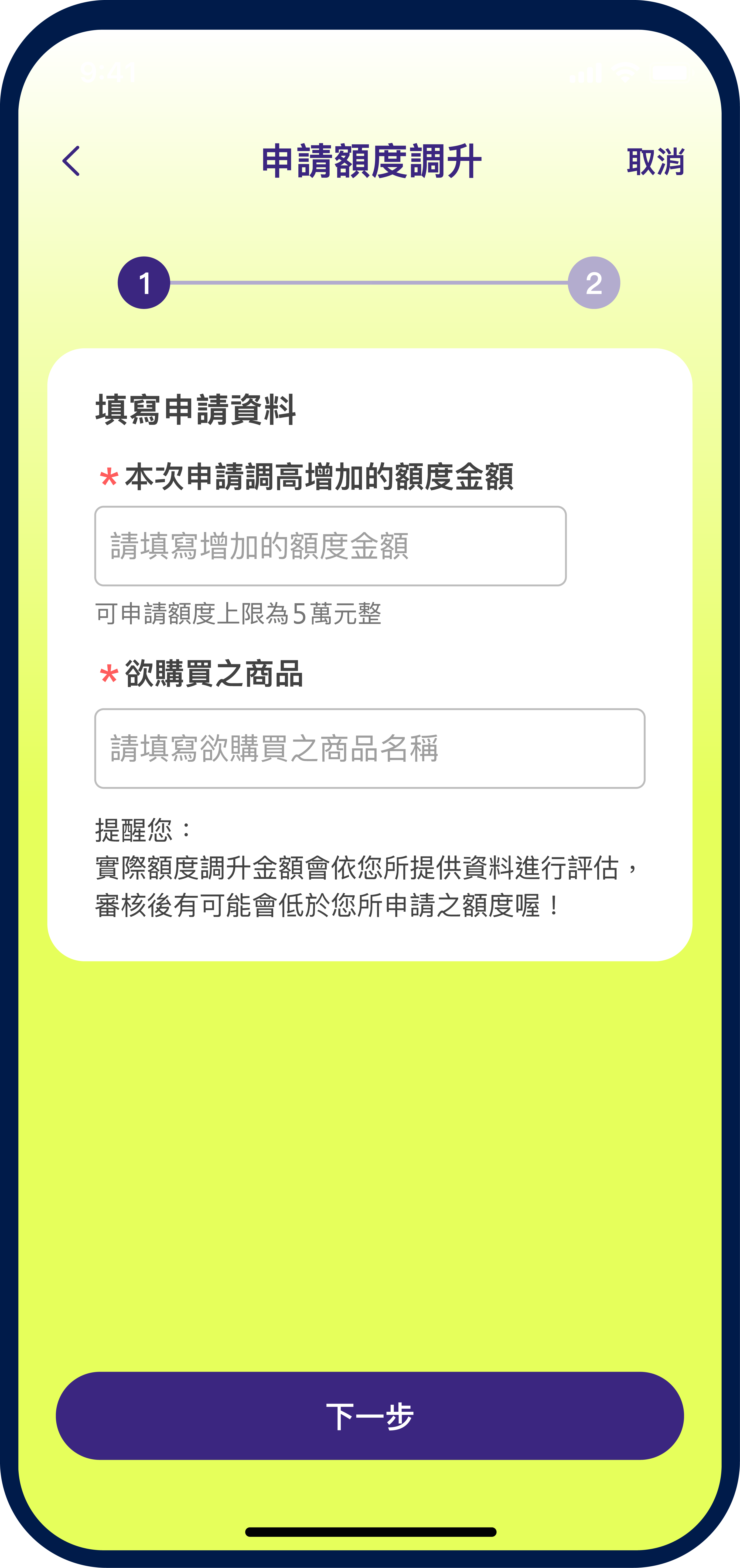Focus the 請填寫增加的額度金額 amount field
This screenshot has height=1568, width=740.
[x=330, y=546]
